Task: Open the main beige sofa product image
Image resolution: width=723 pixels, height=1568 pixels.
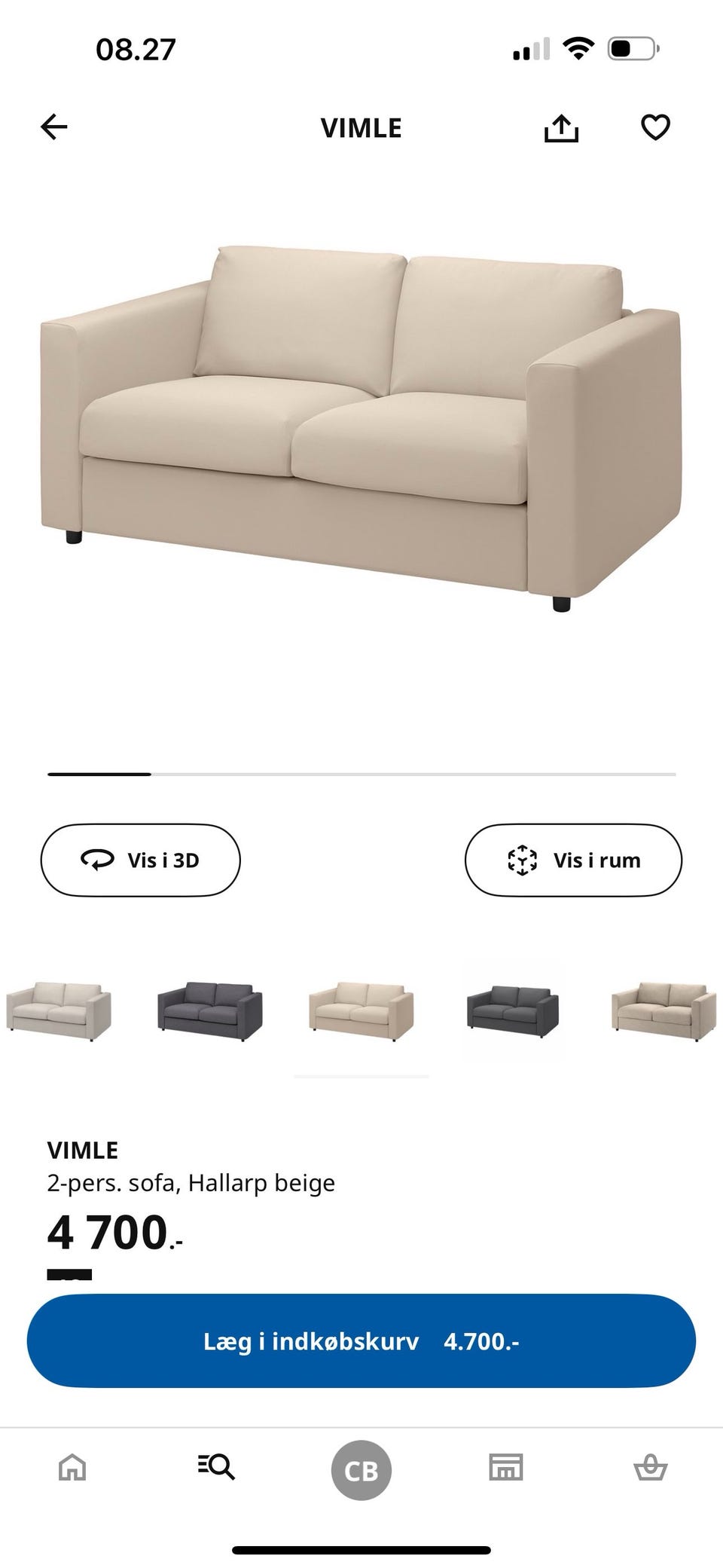Action: pos(360,426)
